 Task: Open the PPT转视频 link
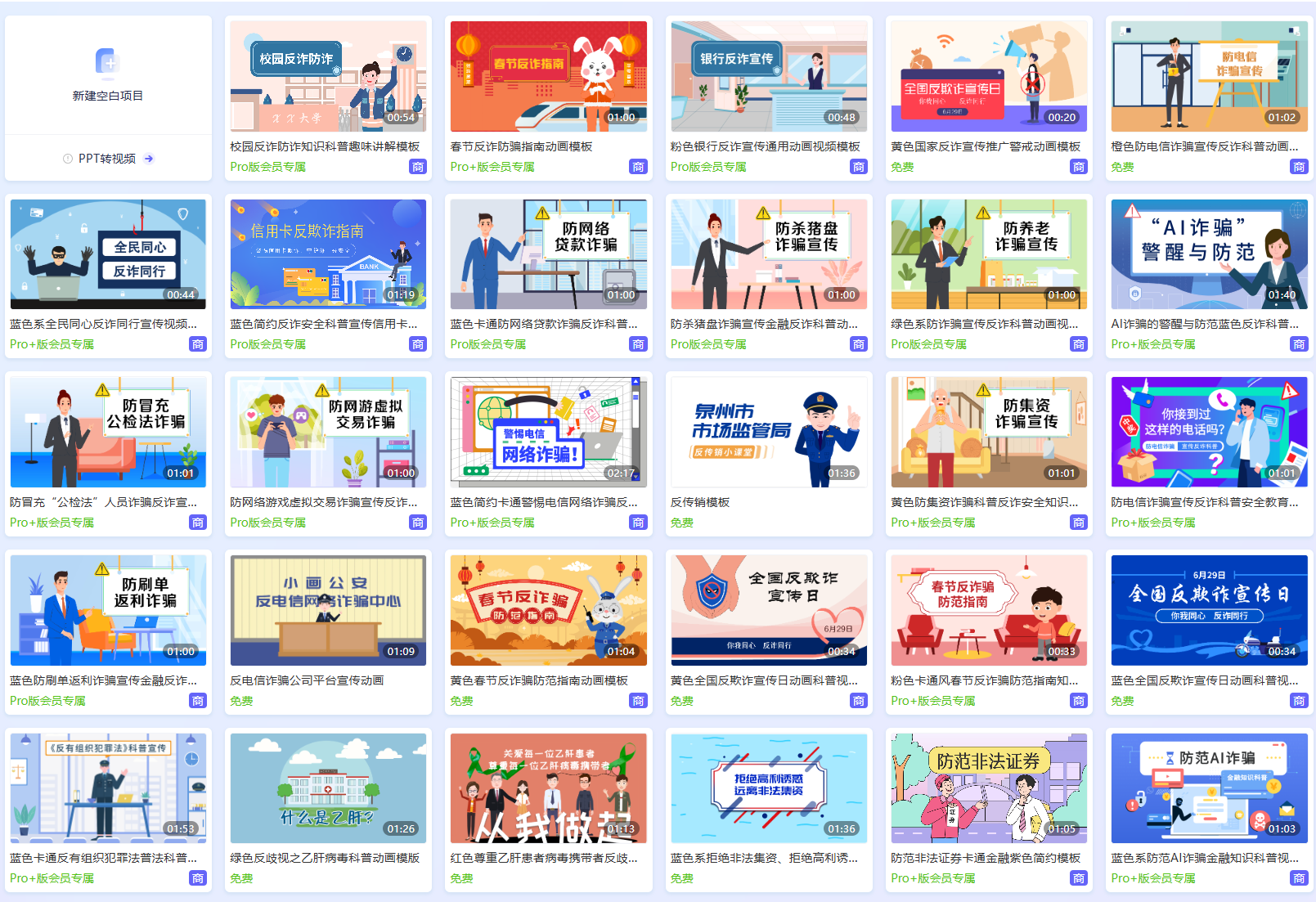tap(107, 159)
